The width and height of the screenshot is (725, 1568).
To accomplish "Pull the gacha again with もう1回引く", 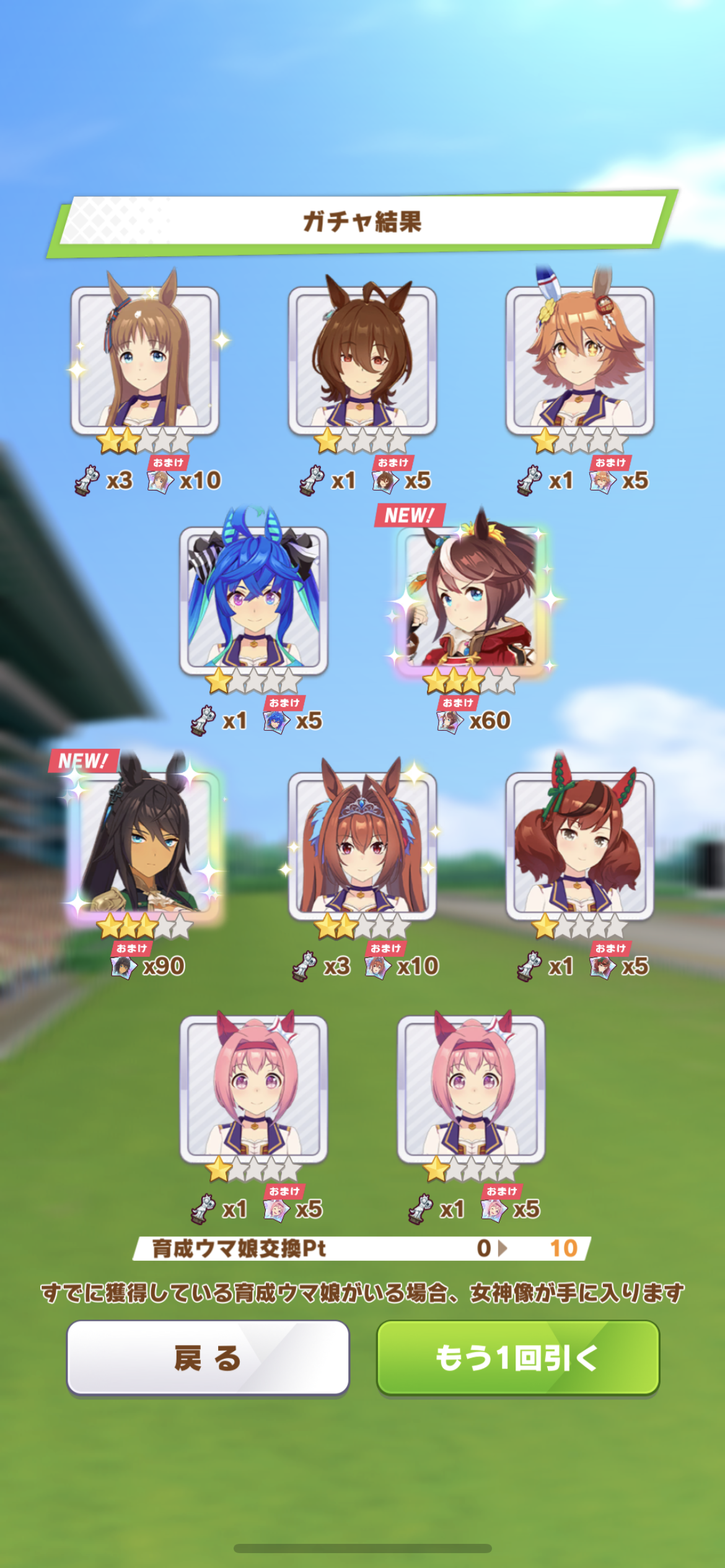I will [x=517, y=1357].
